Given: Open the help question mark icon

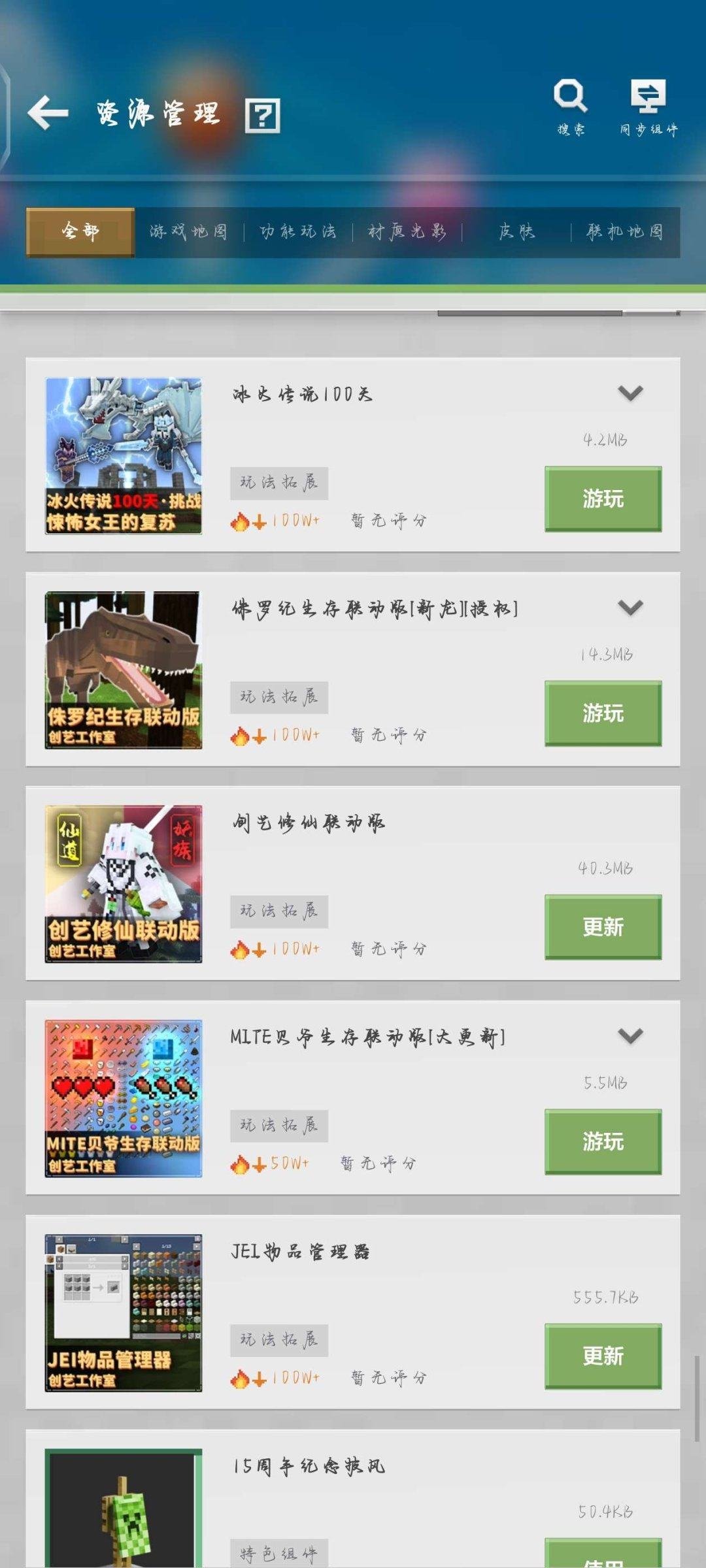Looking at the screenshot, I should 264,116.
